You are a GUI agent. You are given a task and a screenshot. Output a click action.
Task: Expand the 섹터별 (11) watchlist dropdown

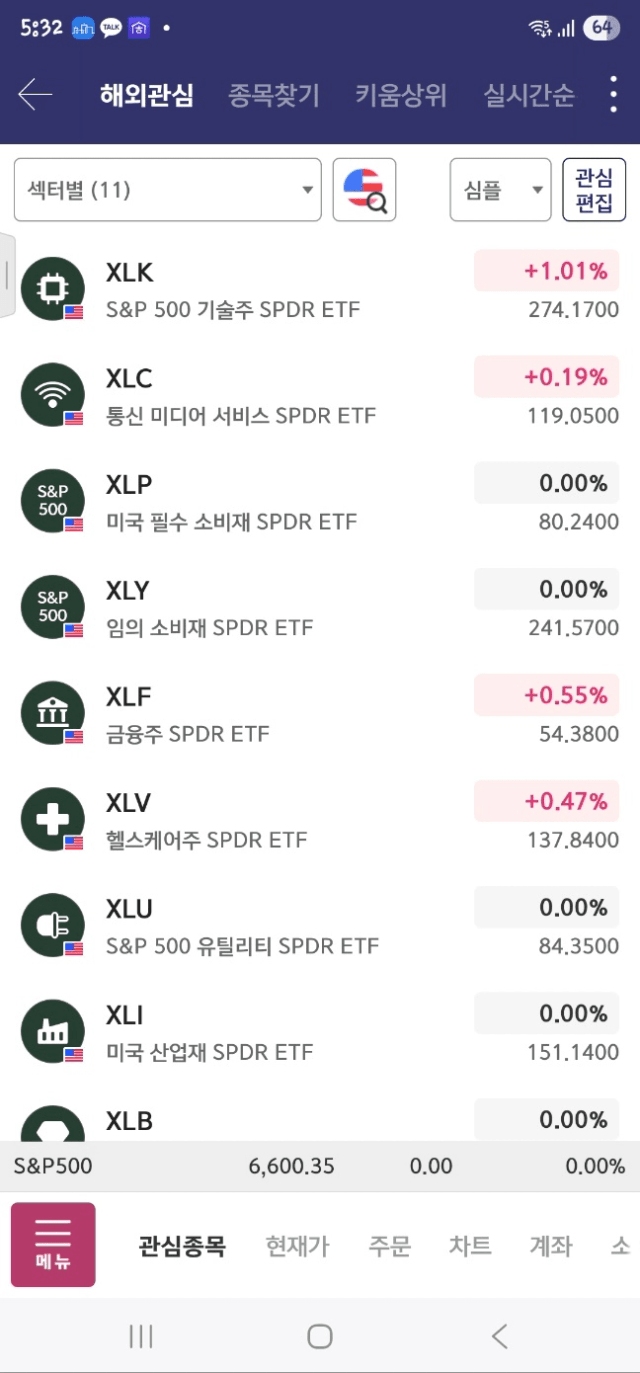167,190
